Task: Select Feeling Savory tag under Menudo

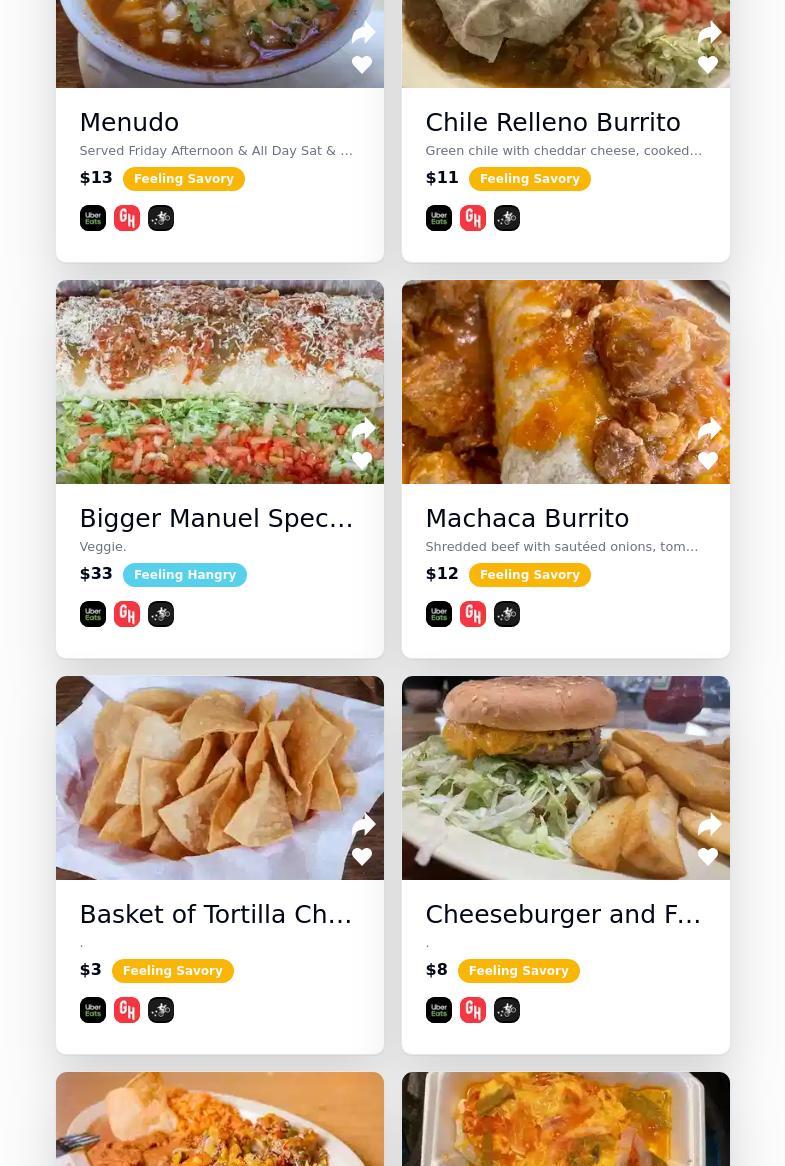Action: [x=184, y=179]
